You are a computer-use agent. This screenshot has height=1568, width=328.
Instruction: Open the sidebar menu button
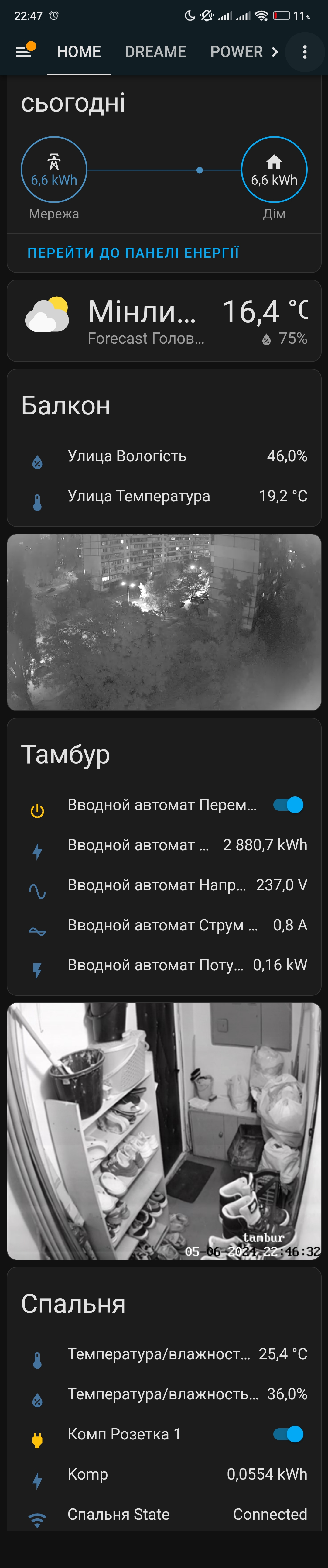(24, 52)
